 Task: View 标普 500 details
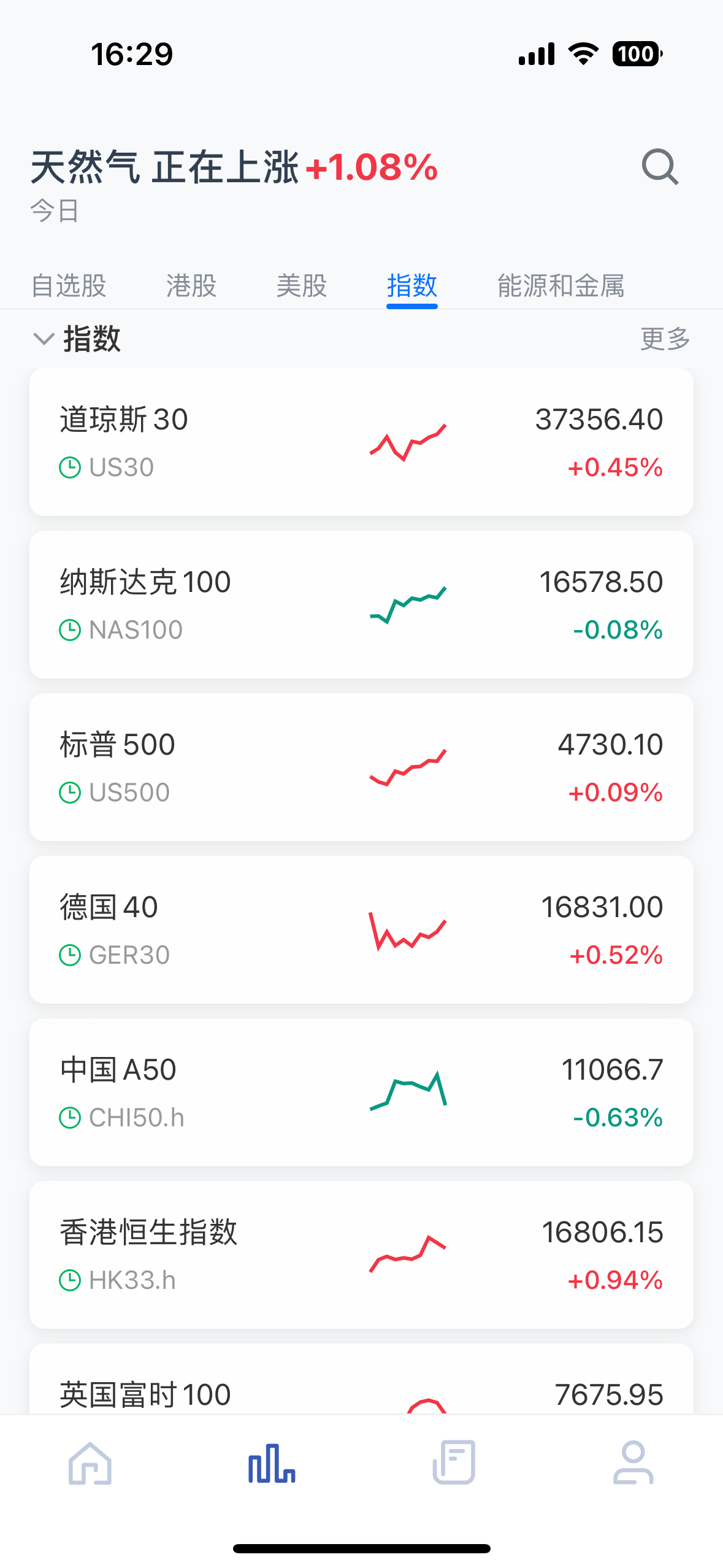[361, 767]
